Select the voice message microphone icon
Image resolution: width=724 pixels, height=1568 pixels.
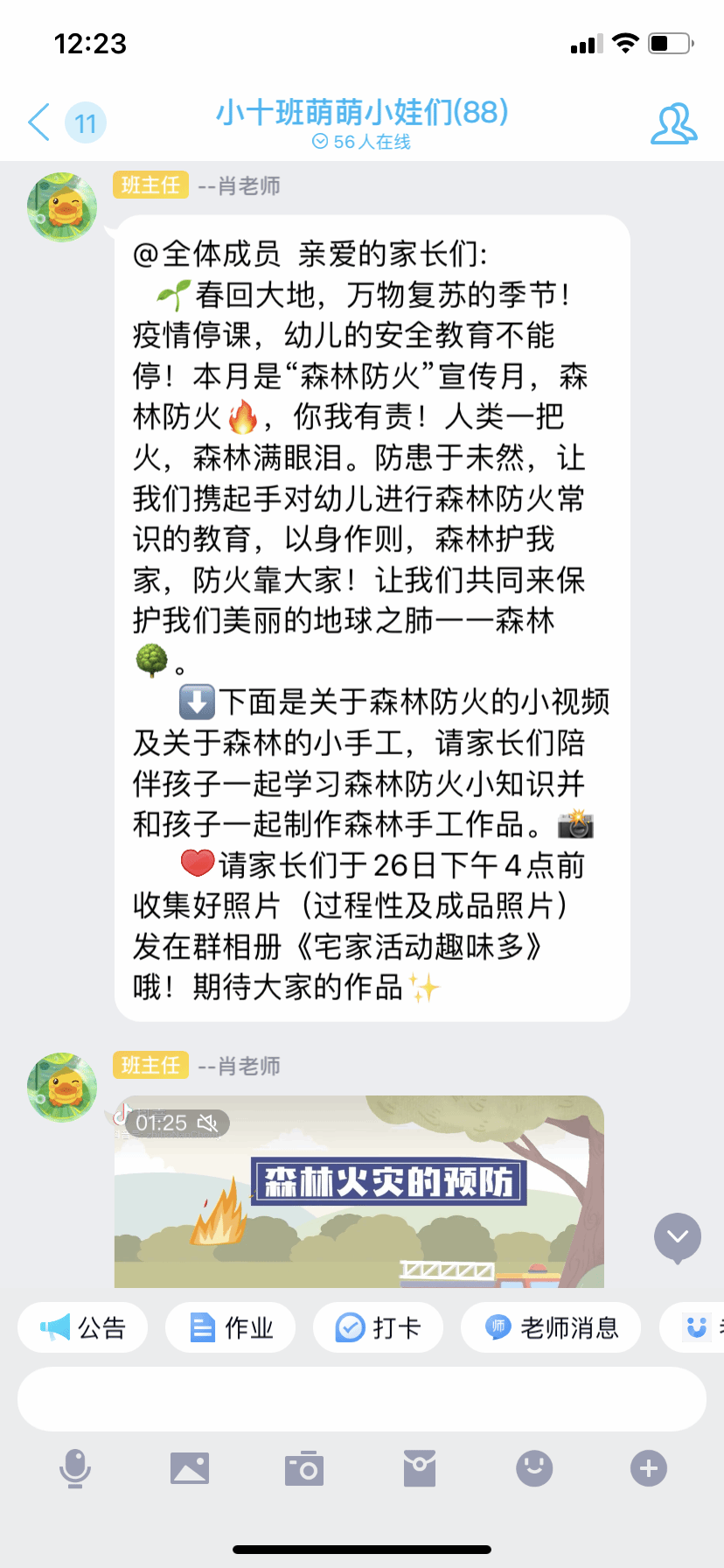[75, 1469]
